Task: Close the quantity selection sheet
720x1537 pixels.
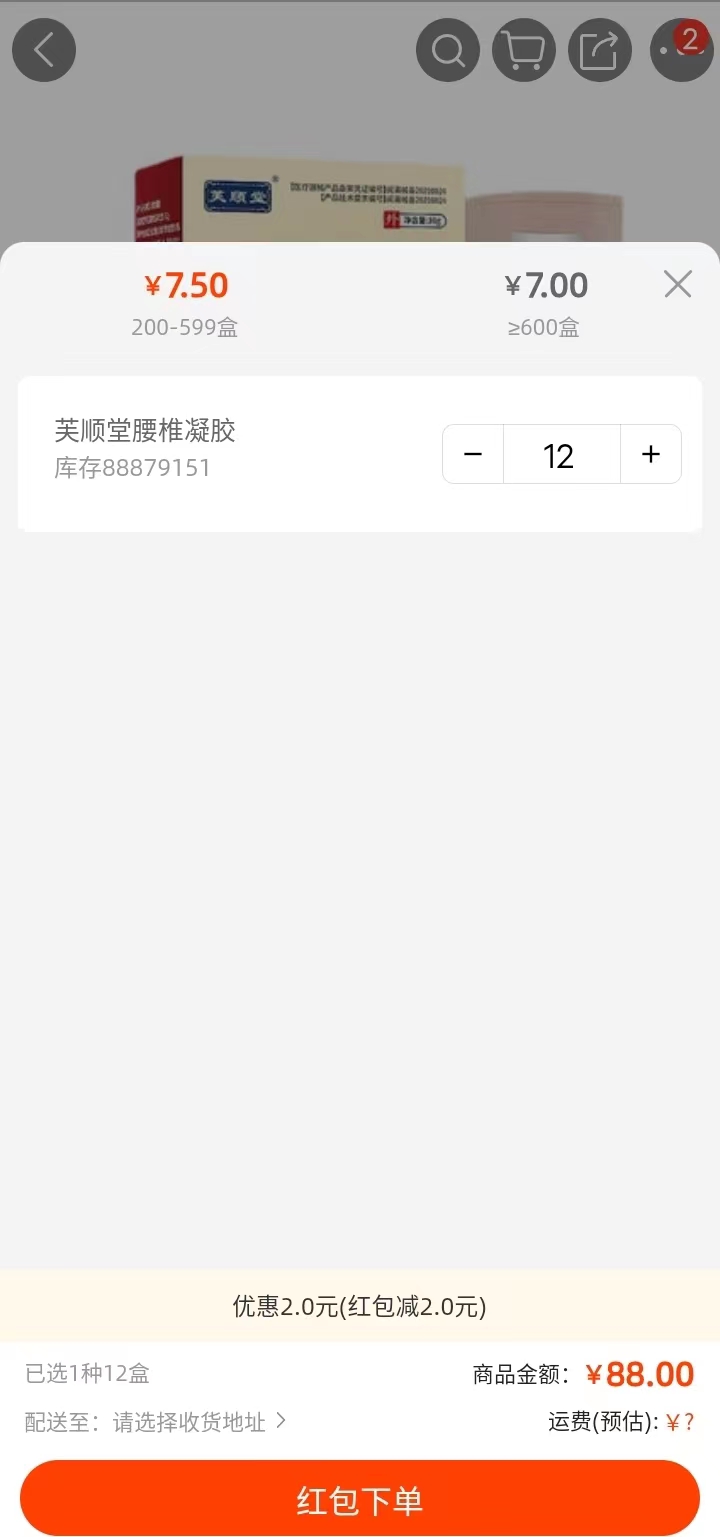Action: click(678, 285)
